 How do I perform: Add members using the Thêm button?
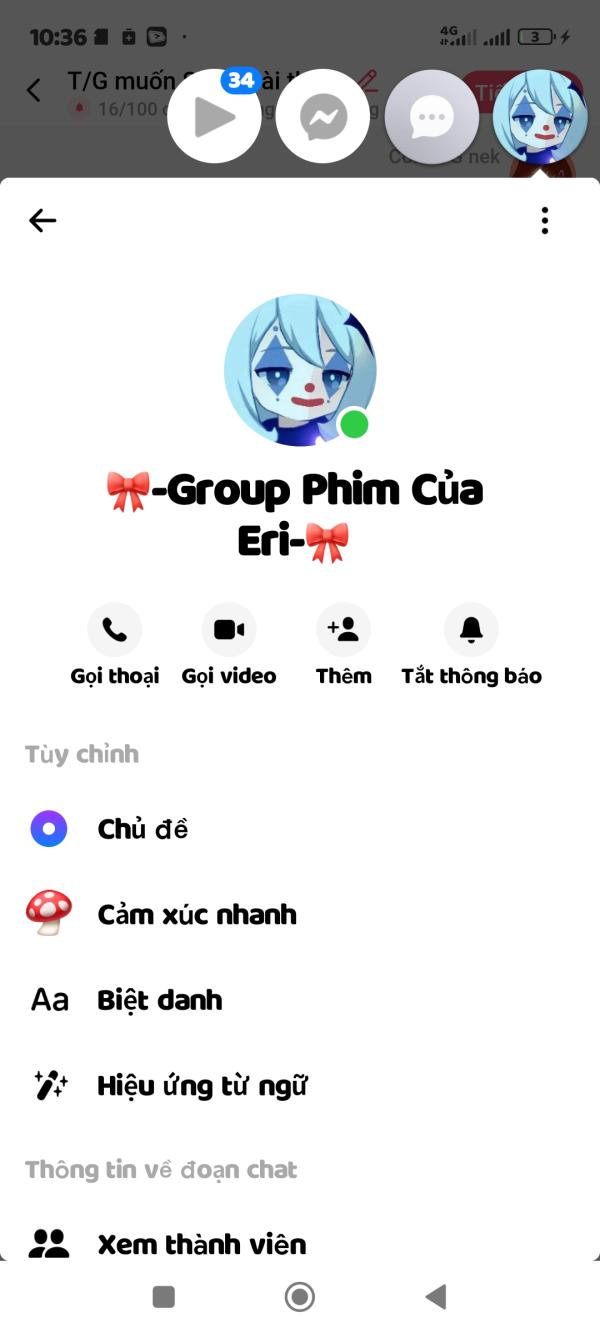pyautogui.click(x=343, y=630)
